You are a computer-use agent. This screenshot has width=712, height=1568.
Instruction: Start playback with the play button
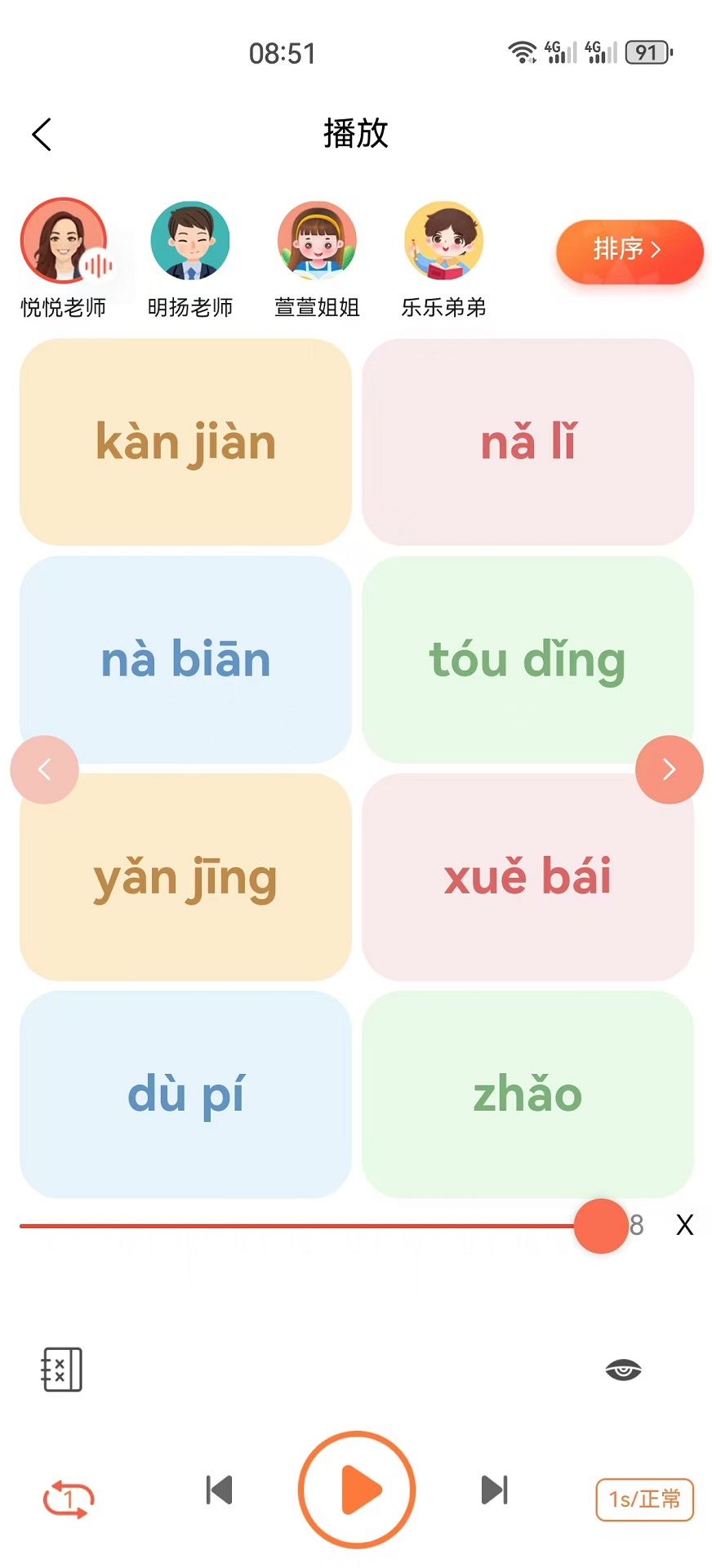pos(357,1490)
